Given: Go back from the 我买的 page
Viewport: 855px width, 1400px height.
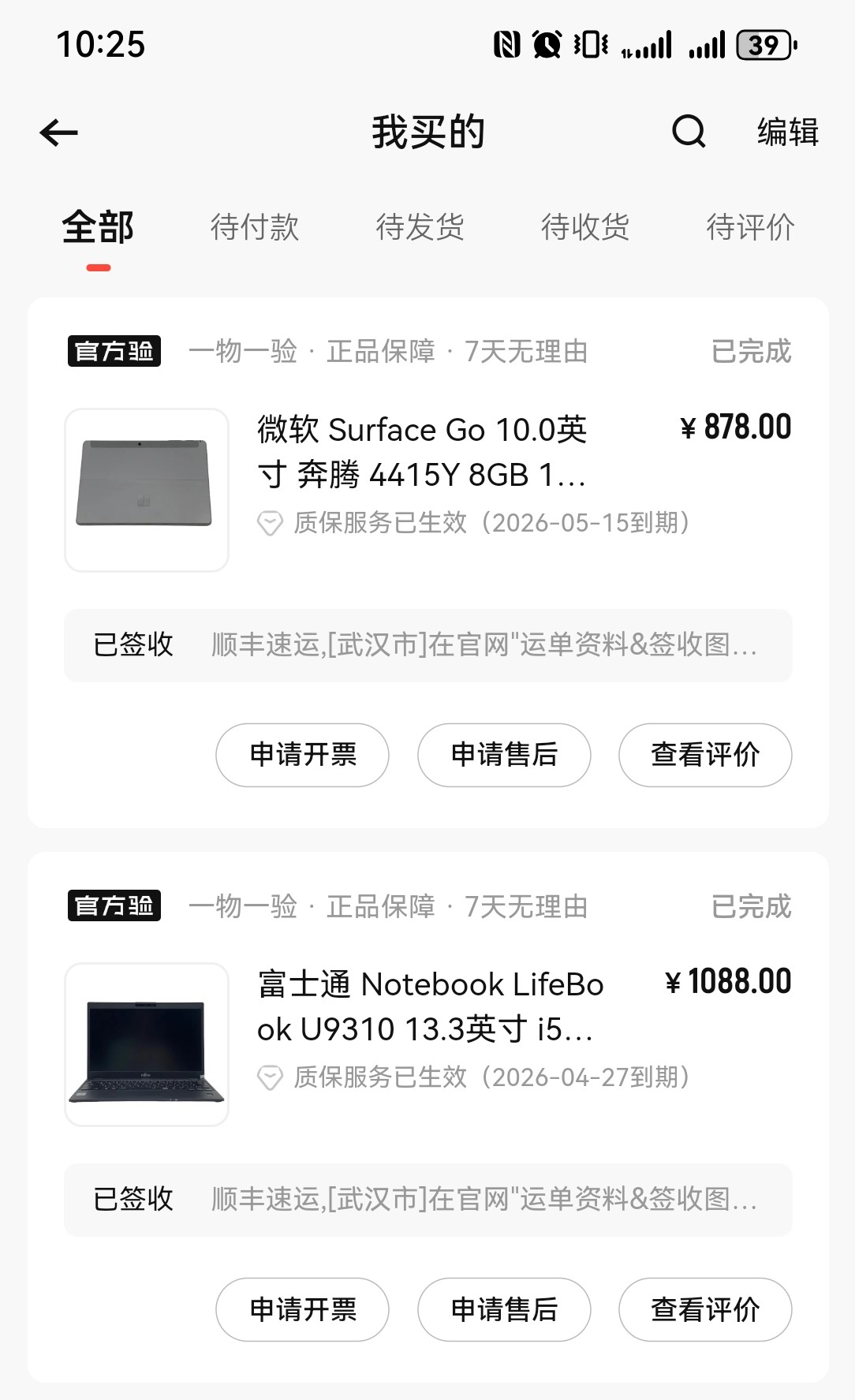Looking at the screenshot, I should click(x=59, y=133).
